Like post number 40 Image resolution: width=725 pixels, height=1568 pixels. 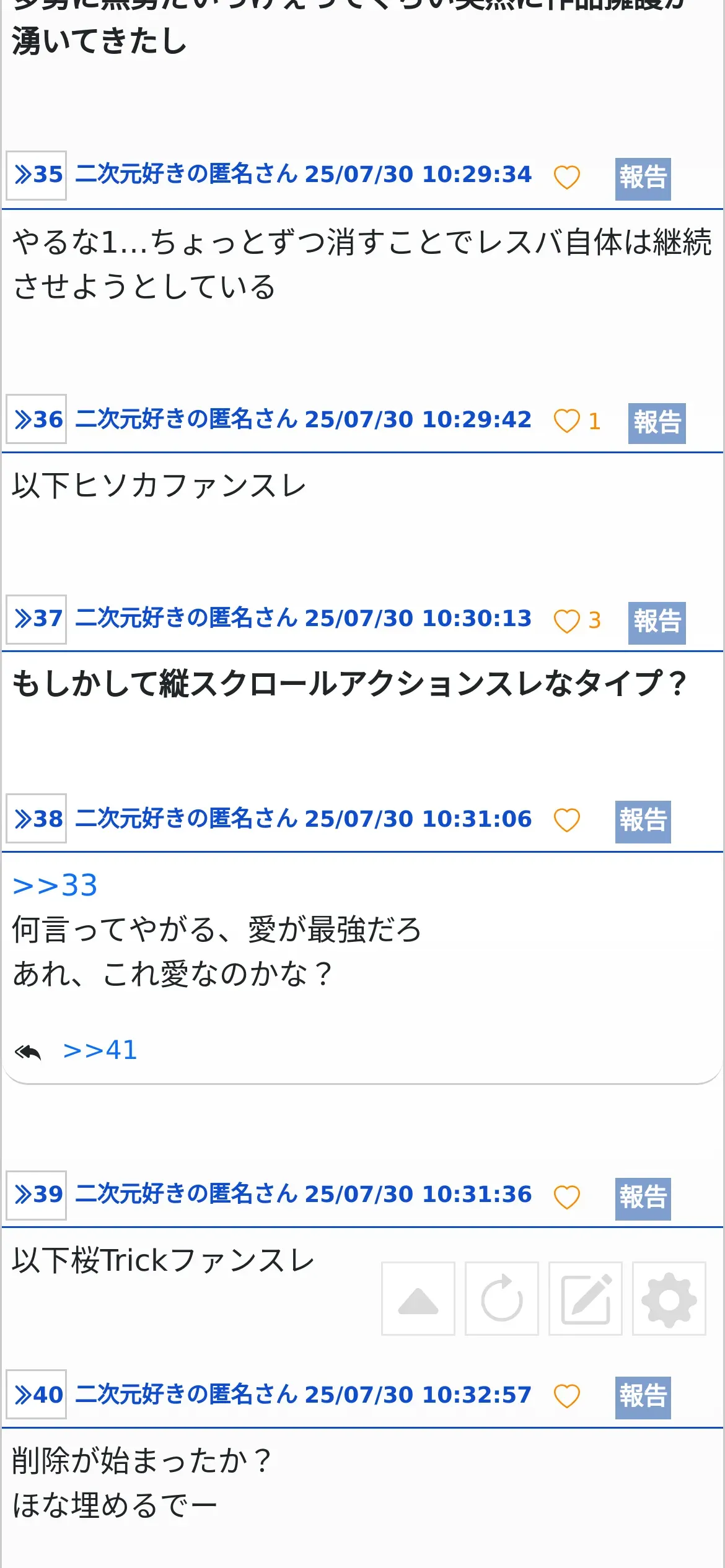click(x=566, y=1396)
